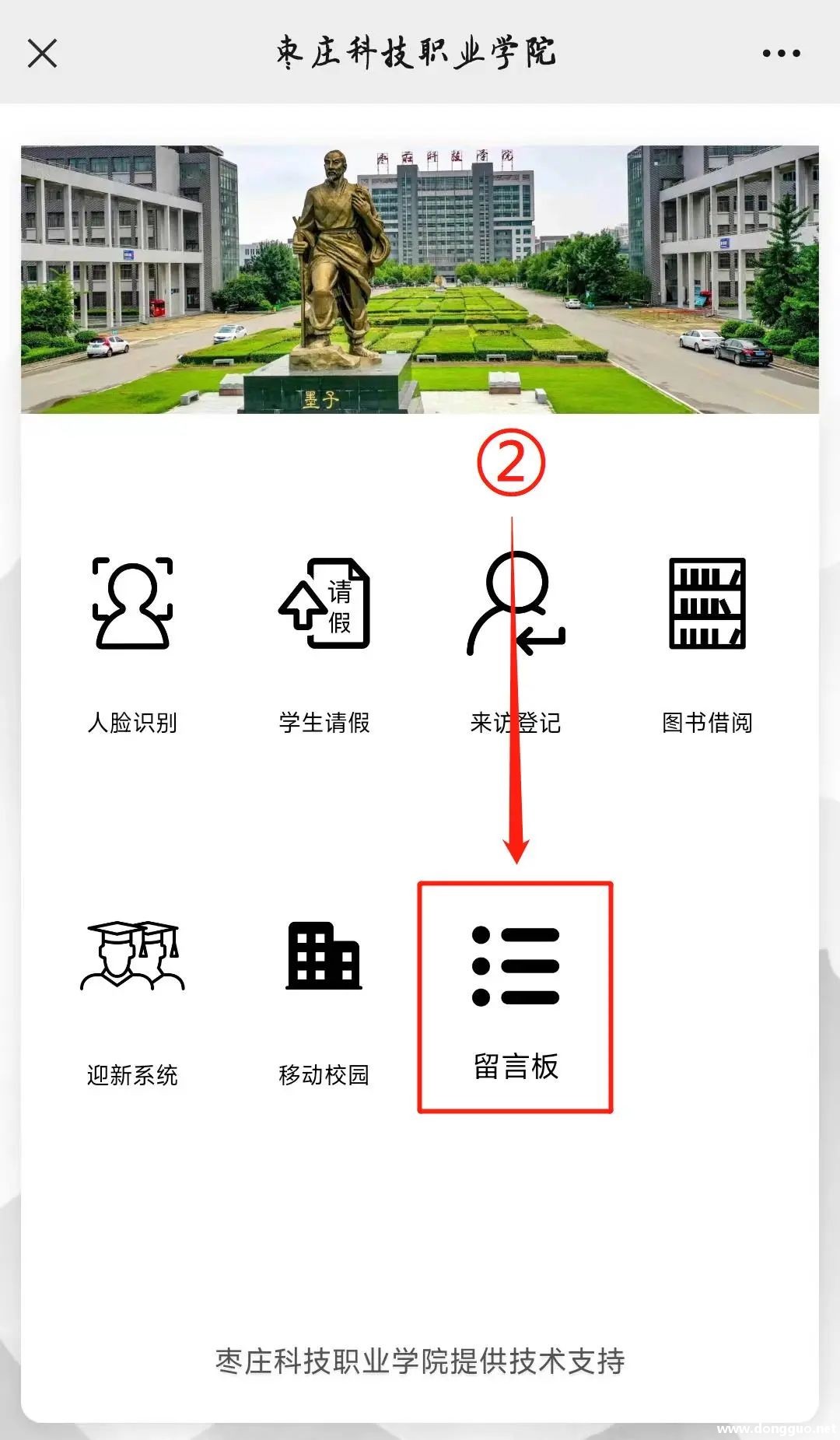Open the three-dot overflow menu
The image size is (840, 1440).
(x=781, y=54)
